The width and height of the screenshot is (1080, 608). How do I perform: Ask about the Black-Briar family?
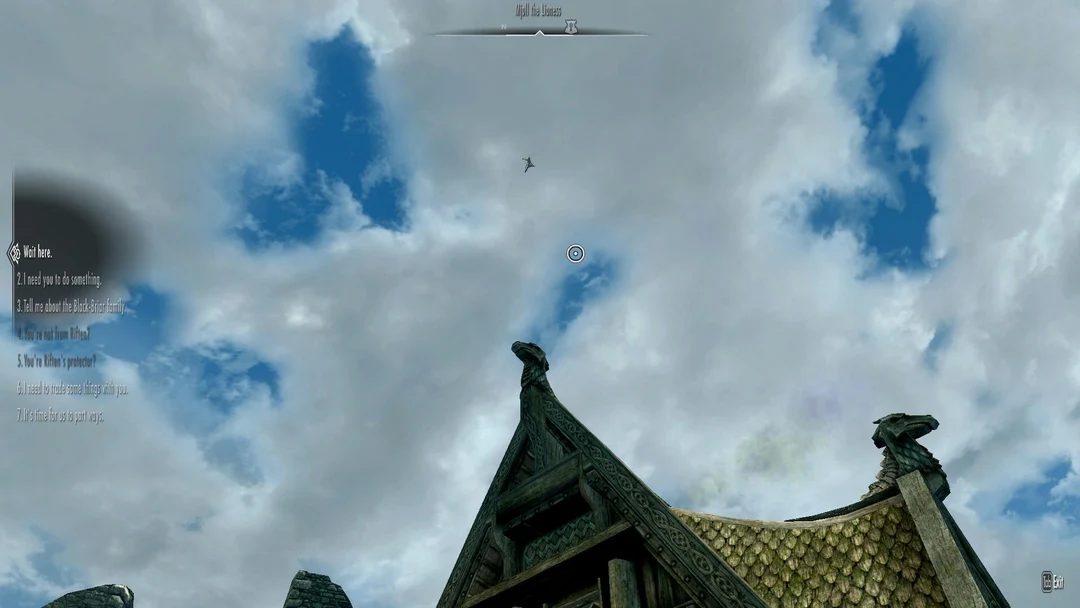pos(72,307)
